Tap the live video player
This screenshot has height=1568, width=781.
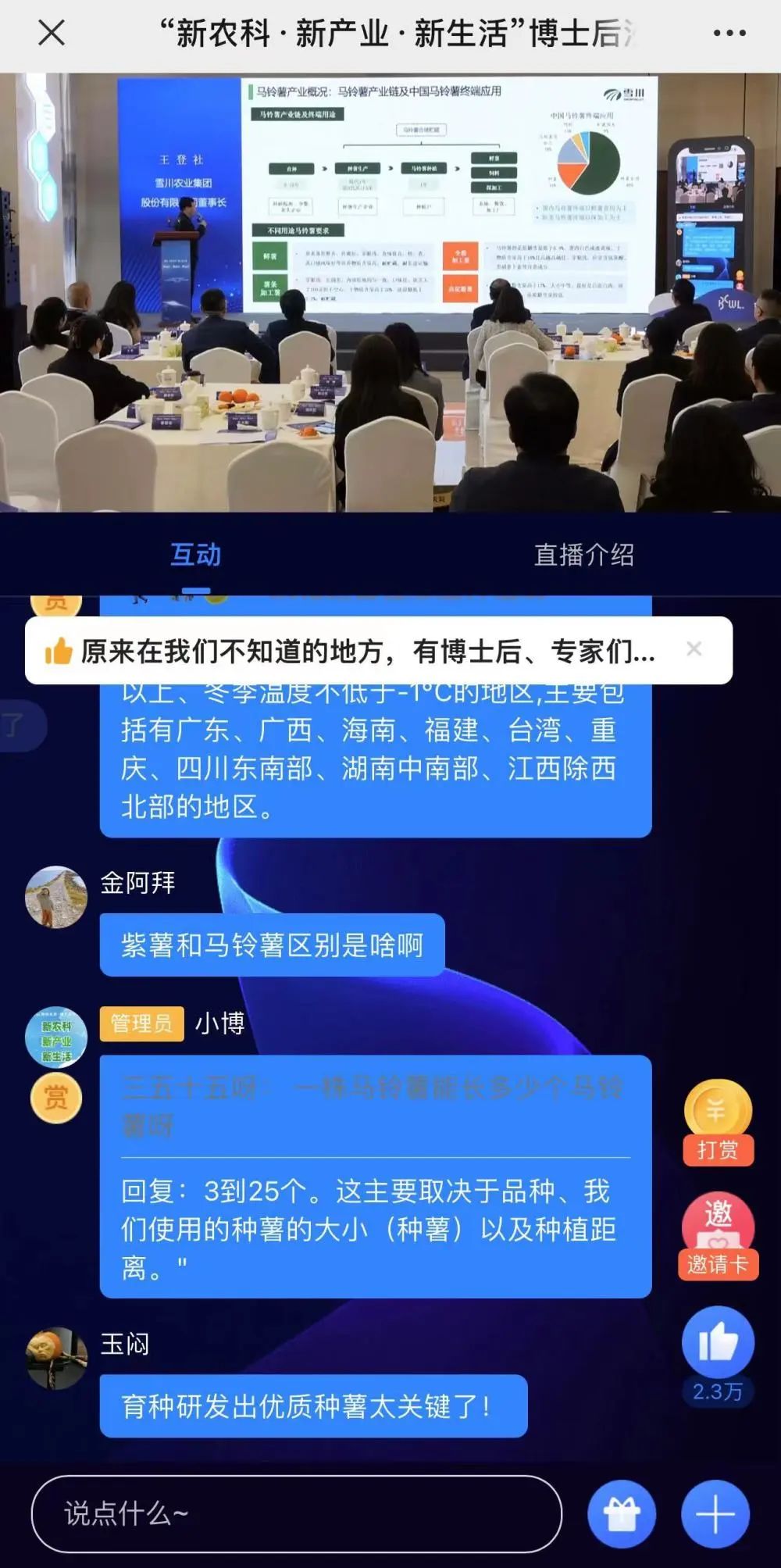(390, 293)
